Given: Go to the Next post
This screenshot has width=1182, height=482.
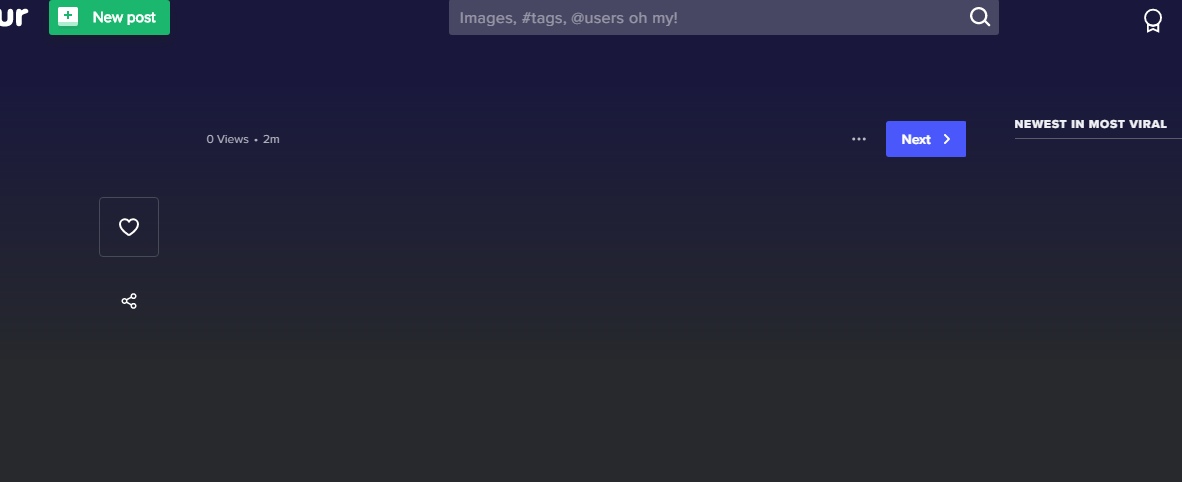Looking at the screenshot, I should coord(925,139).
